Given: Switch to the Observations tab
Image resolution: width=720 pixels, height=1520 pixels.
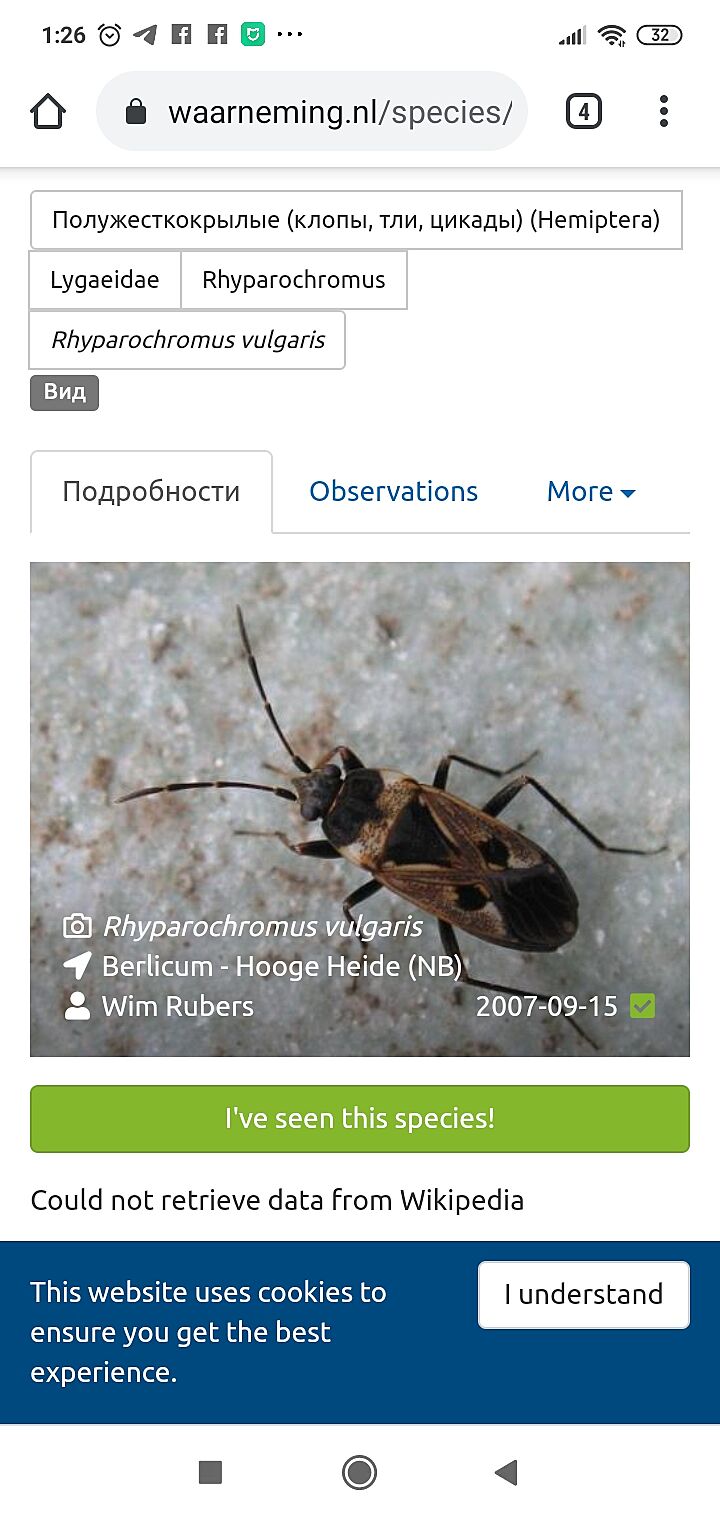Looking at the screenshot, I should [x=393, y=492].
